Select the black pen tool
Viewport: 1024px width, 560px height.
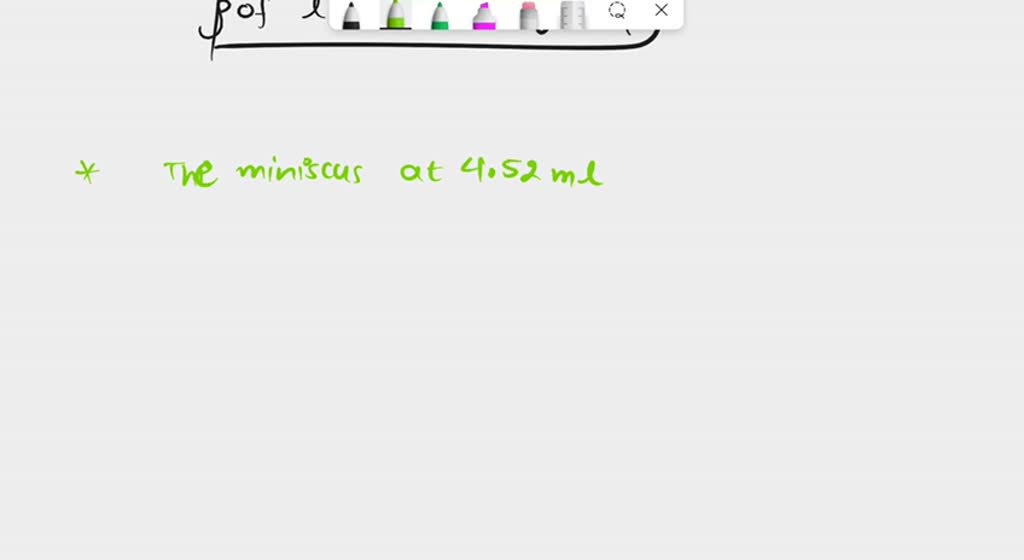351,15
